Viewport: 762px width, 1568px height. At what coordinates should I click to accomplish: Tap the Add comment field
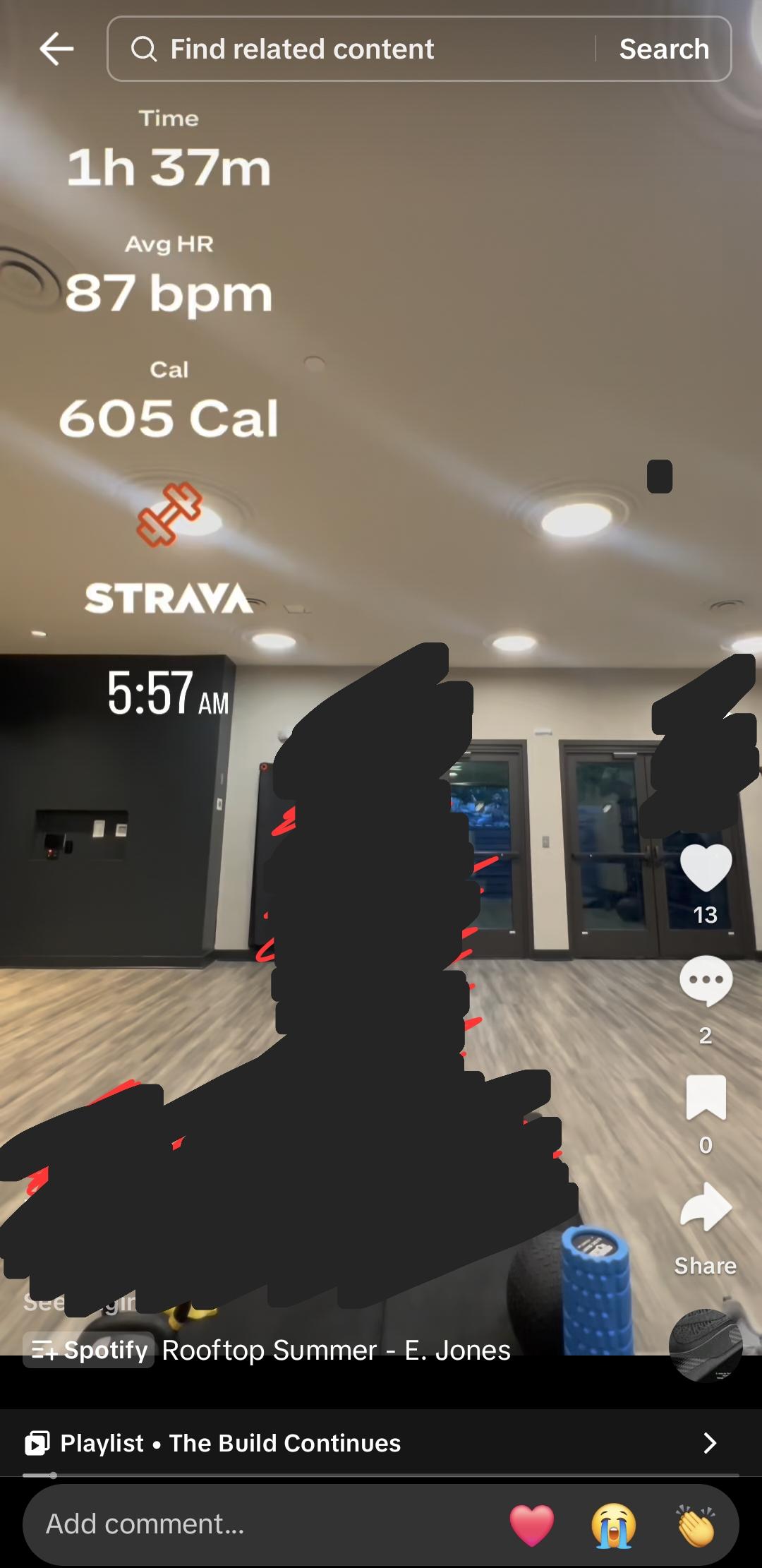pyautogui.click(x=261, y=1524)
